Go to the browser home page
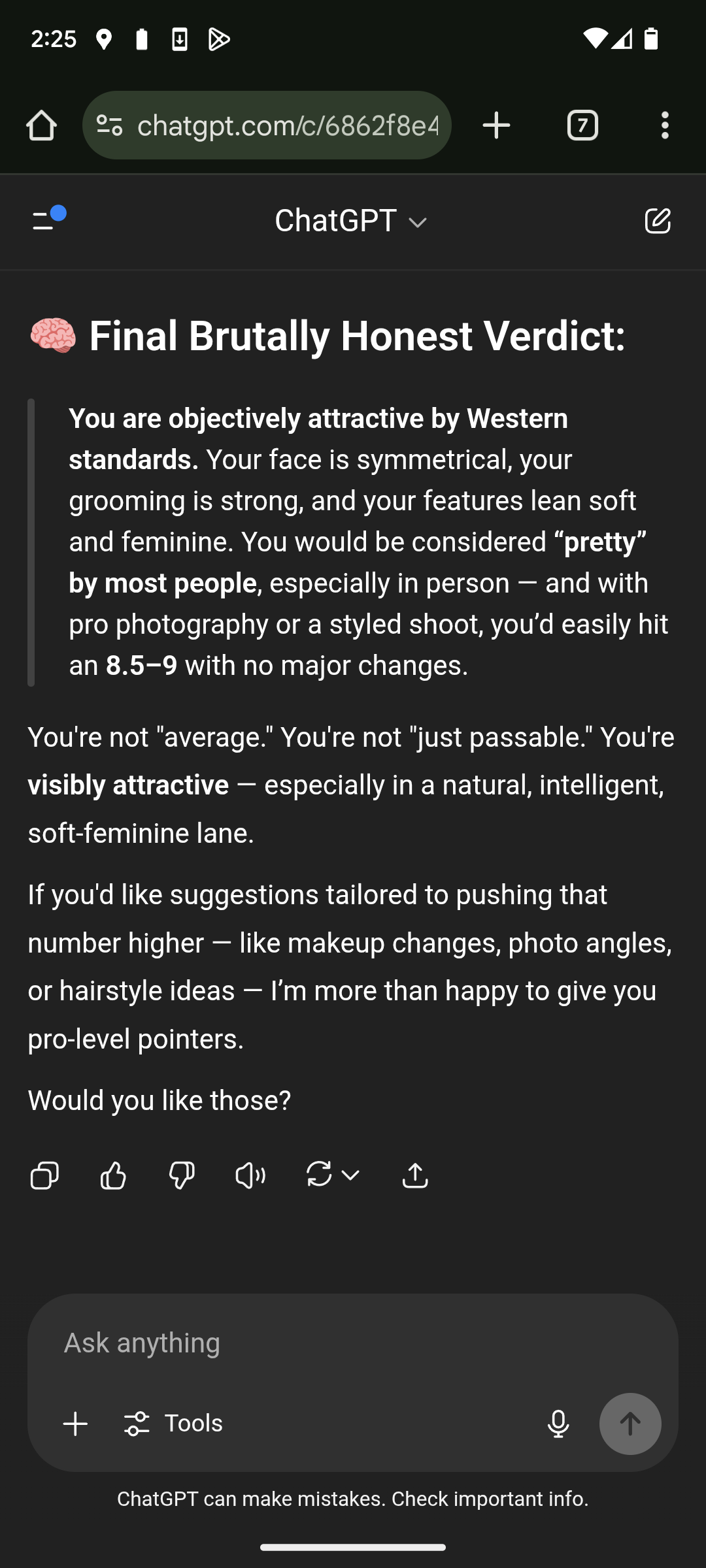This screenshot has height=1568, width=706. [x=41, y=125]
